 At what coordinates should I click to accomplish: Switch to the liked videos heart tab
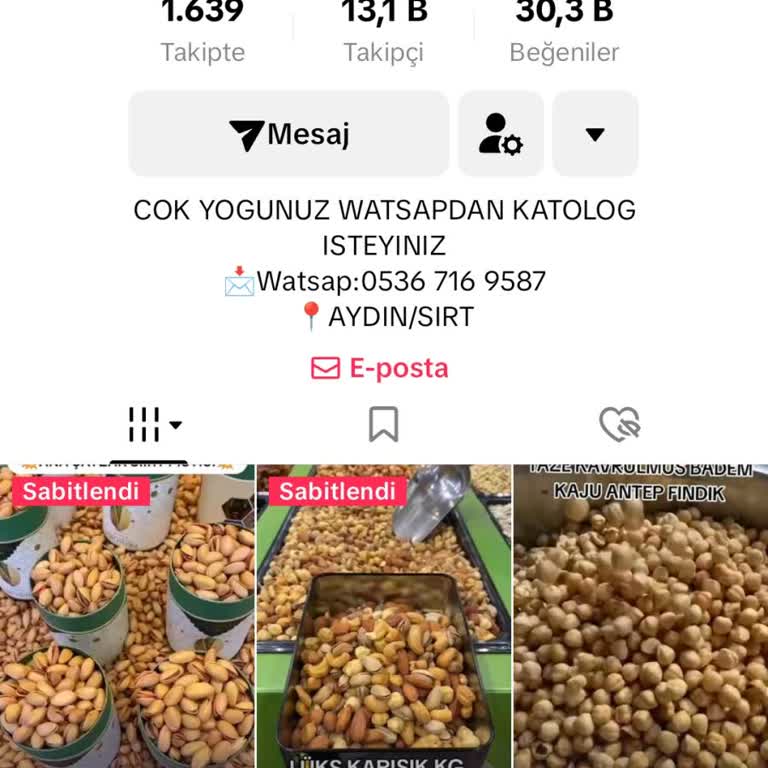point(619,425)
